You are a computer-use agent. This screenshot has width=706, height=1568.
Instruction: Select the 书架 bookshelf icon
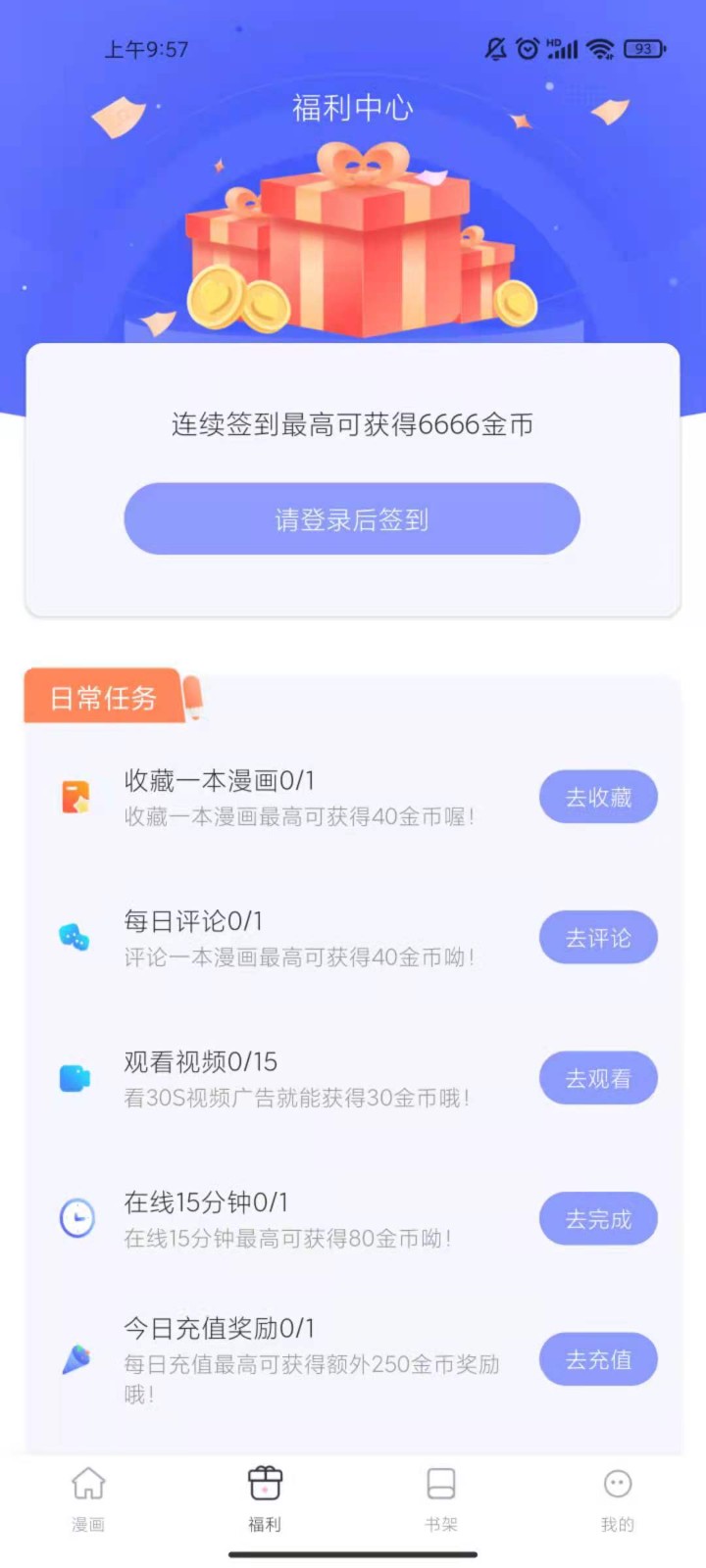tap(441, 1485)
